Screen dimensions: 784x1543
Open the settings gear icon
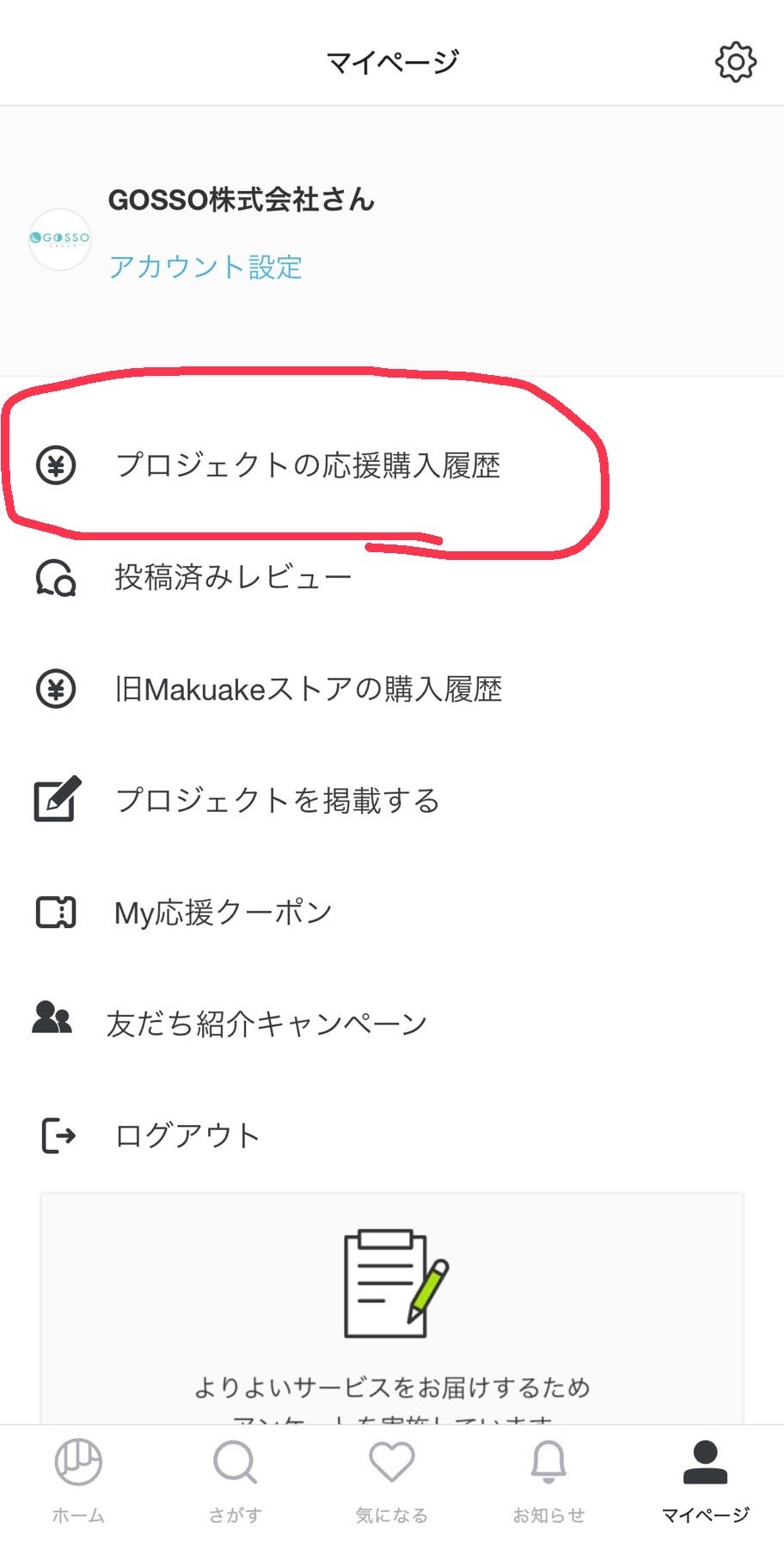(735, 62)
